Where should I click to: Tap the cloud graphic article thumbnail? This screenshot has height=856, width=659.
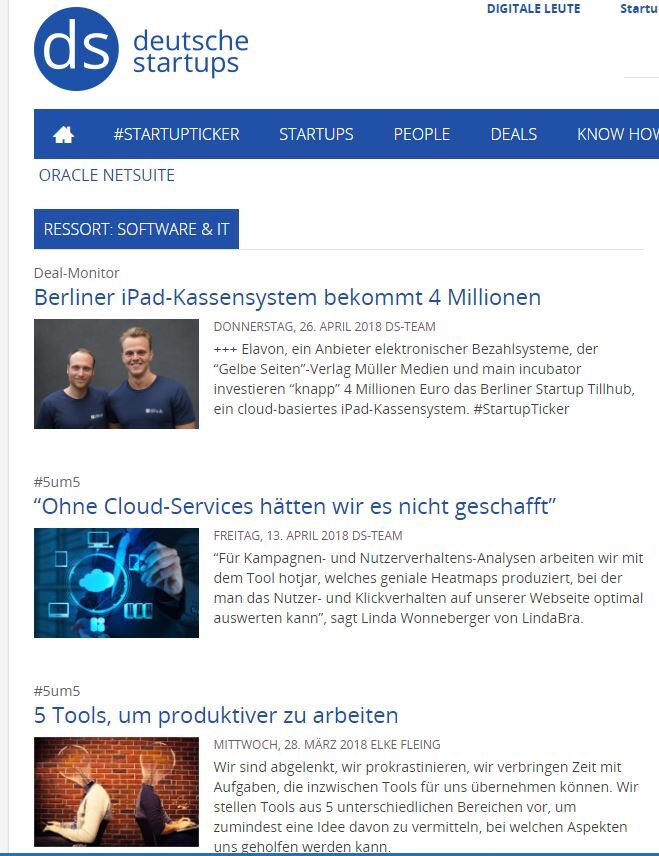[x=116, y=583]
